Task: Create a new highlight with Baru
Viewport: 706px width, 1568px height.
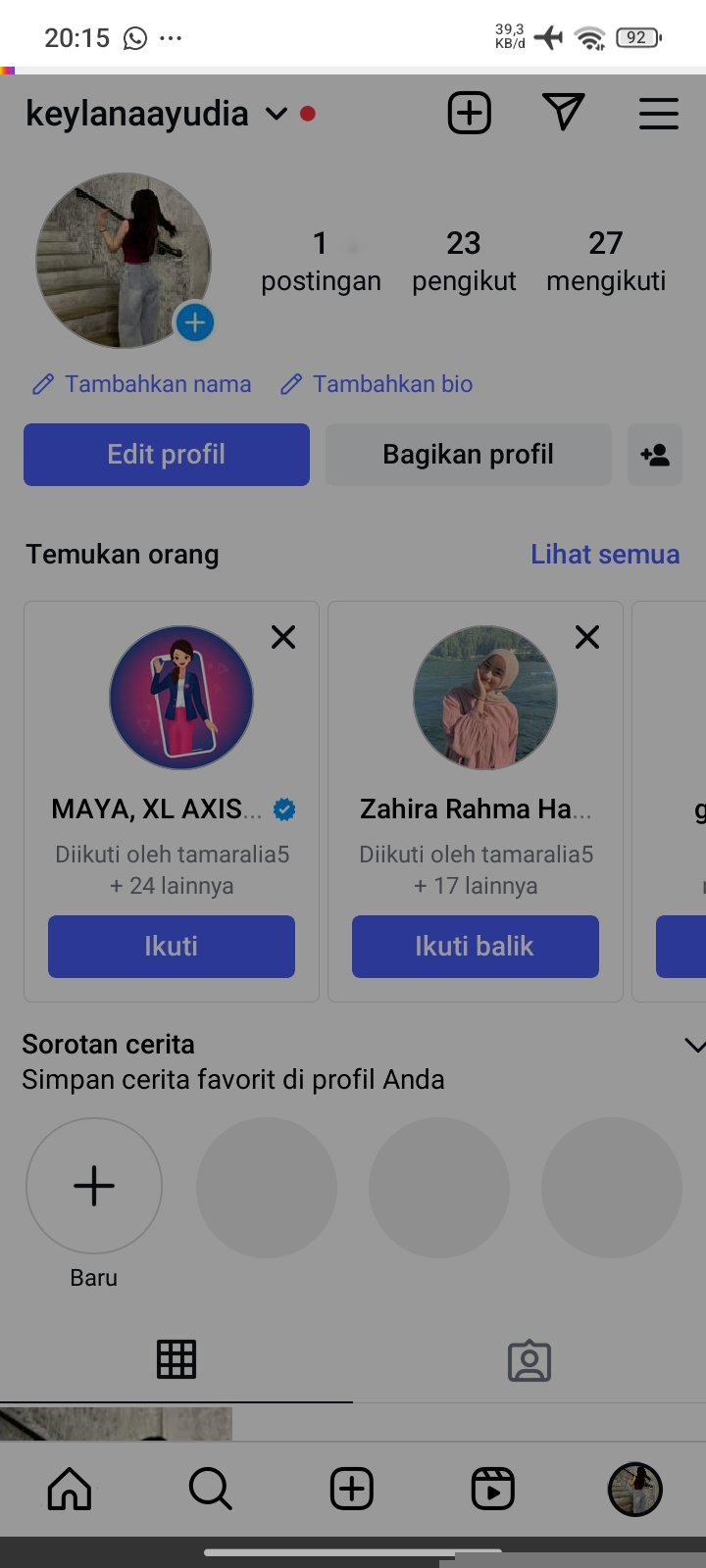Action: coord(94,1187)
